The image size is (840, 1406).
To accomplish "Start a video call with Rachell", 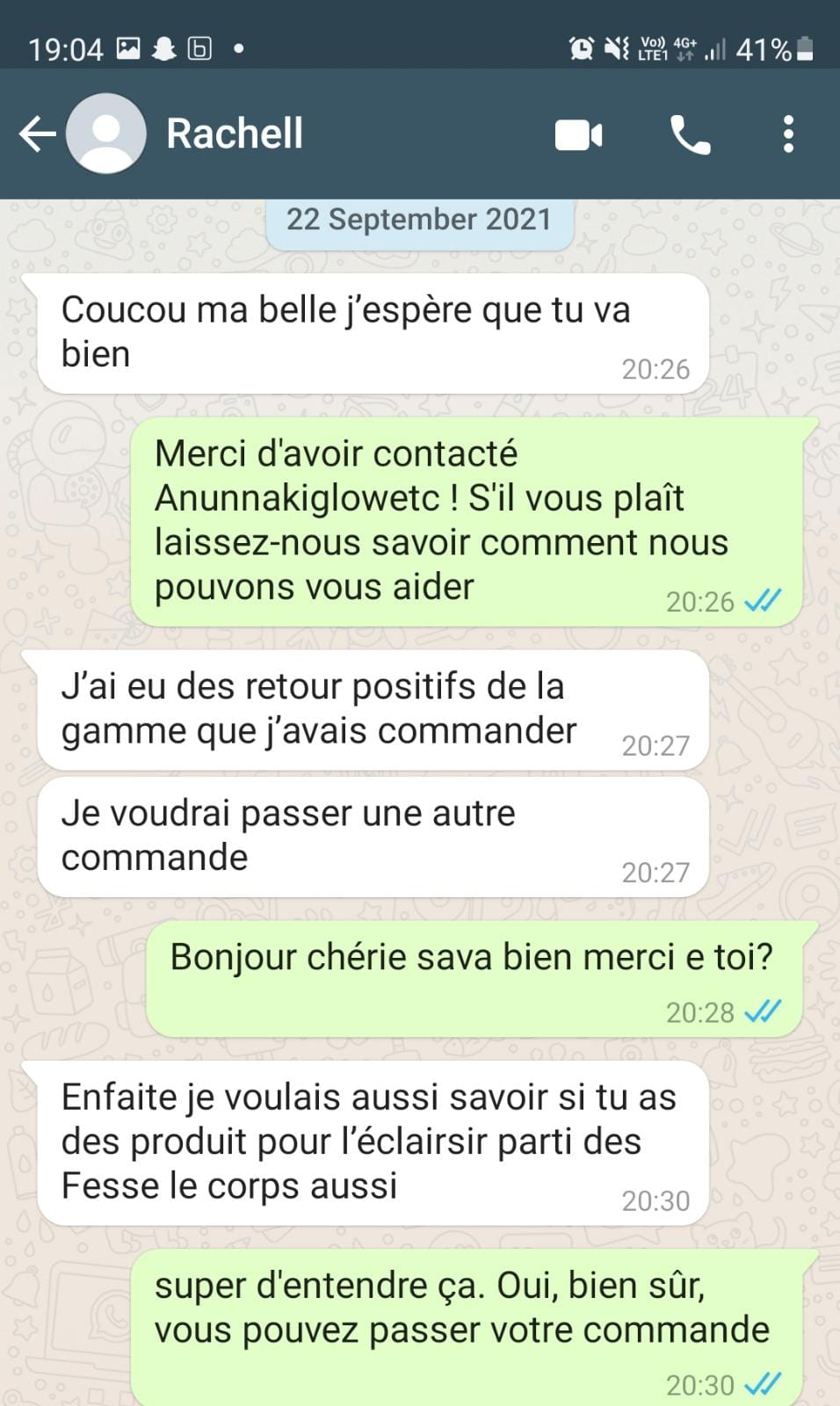I will (x=579, y=135).
